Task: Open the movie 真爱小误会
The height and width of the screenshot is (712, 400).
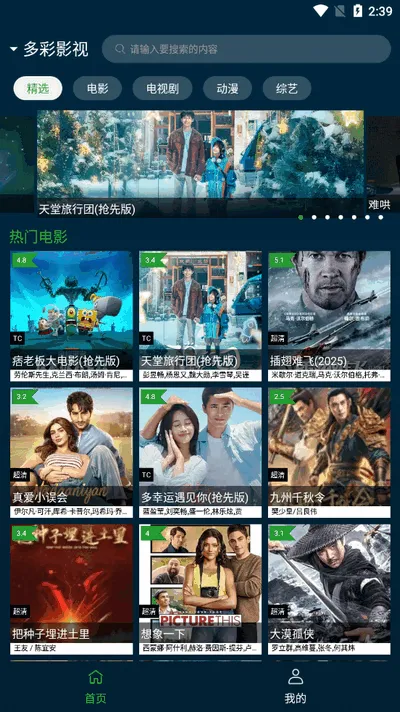Action: click(71, 452)
